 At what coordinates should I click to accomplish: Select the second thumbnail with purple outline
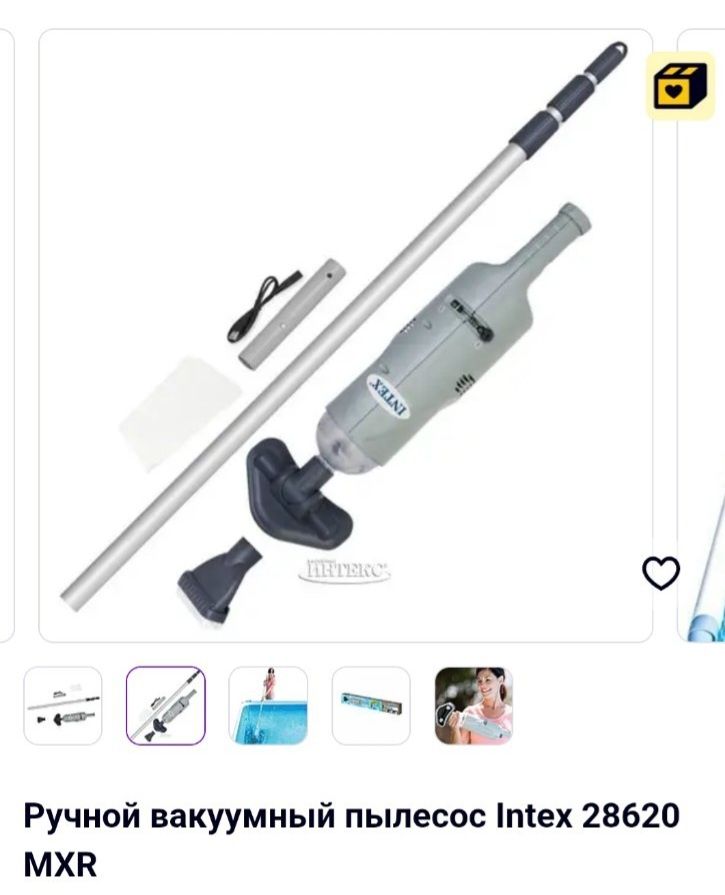[166, 706]
